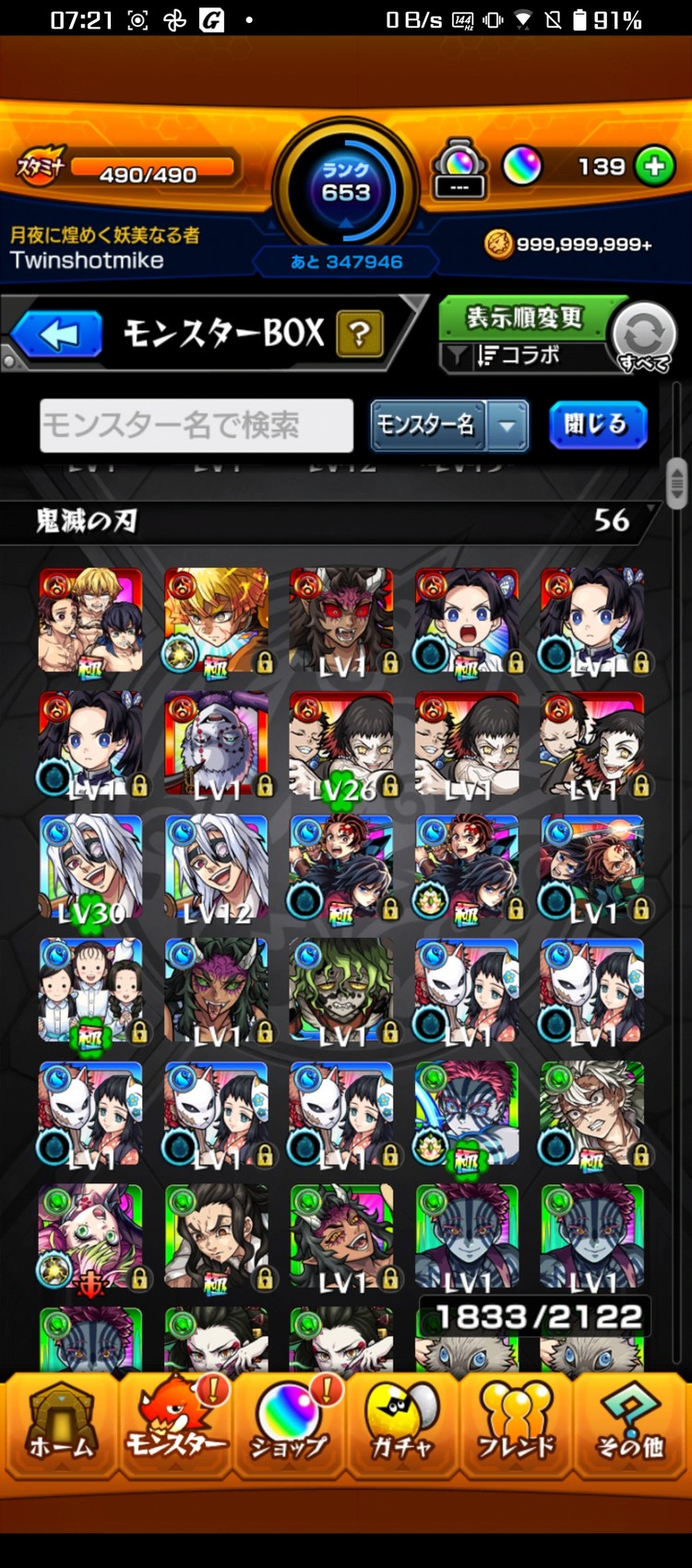Open Monster BOX help question mark
Image resolution: width=692 pixels, height=1568 pixels.
[360, 334]
